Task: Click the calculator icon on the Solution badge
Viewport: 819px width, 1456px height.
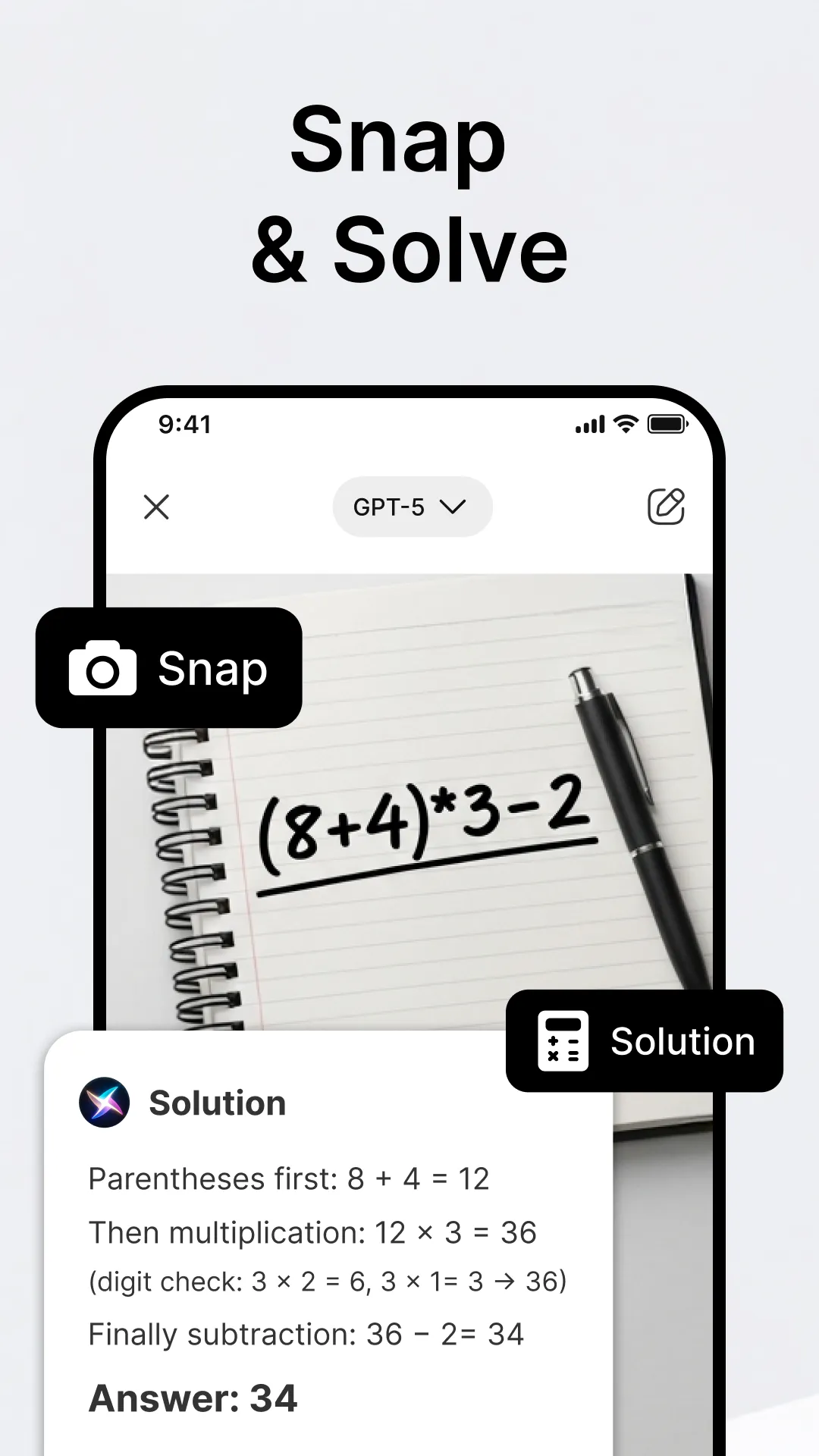Action: tap(563, 1042)
